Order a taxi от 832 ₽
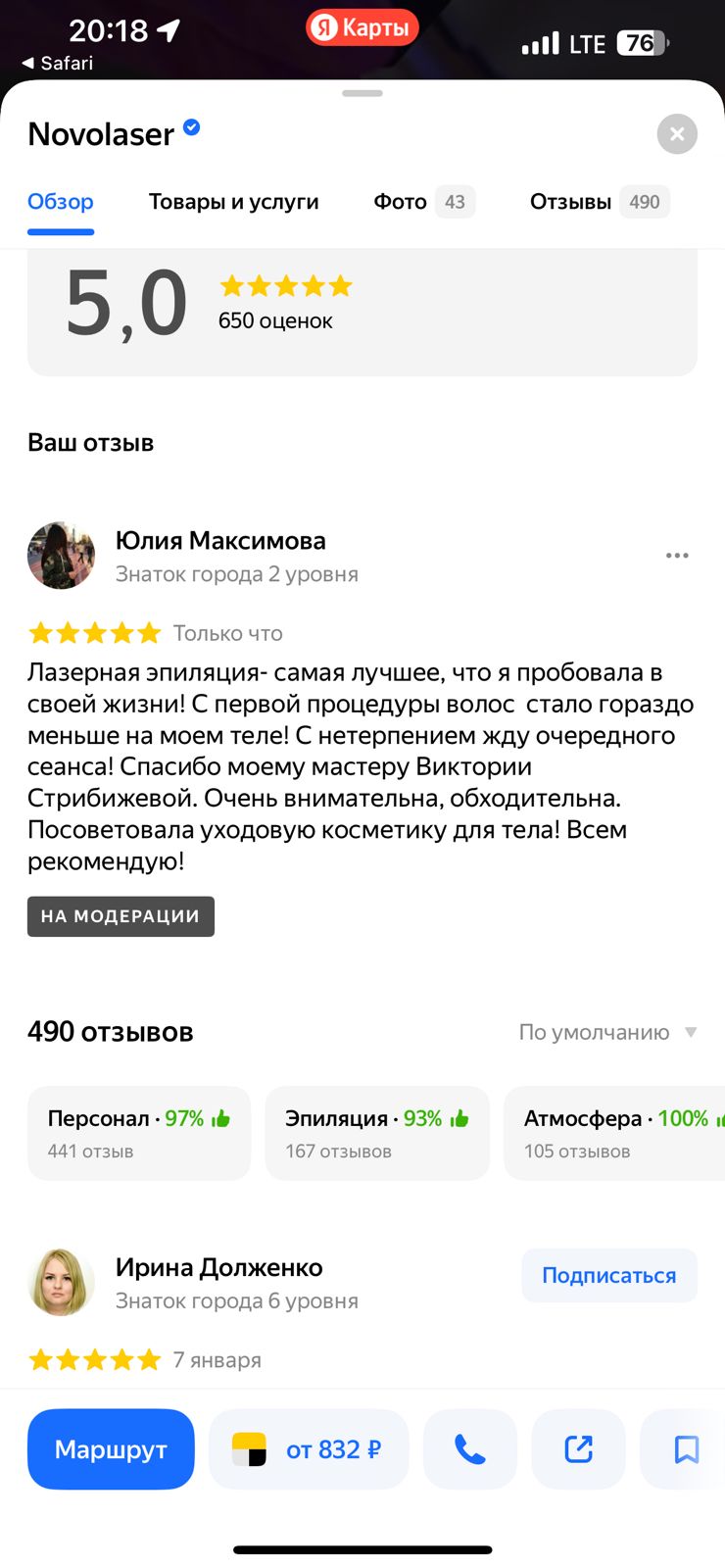 309,1449
